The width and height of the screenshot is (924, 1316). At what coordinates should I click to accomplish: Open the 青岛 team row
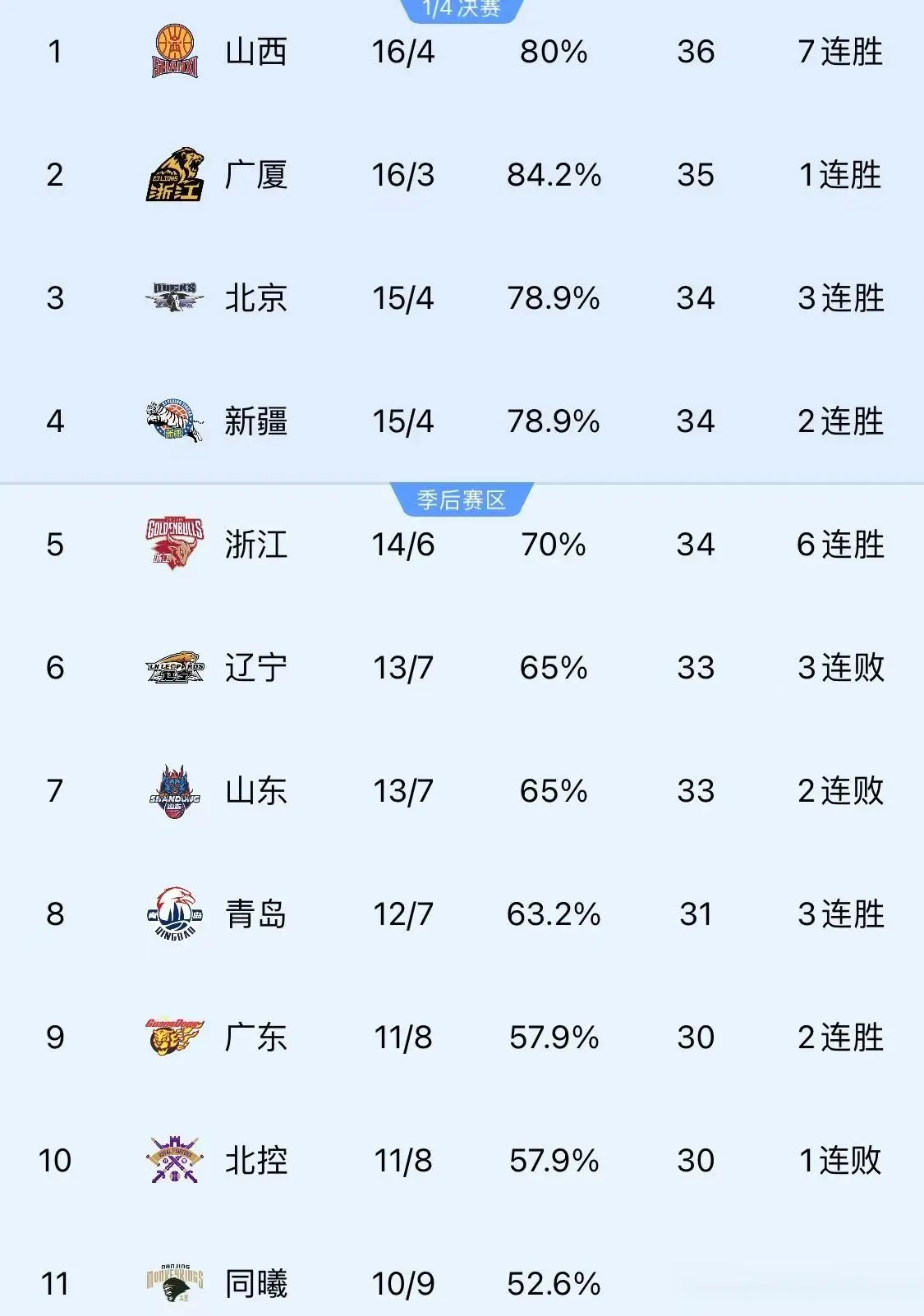coord(255,914)
